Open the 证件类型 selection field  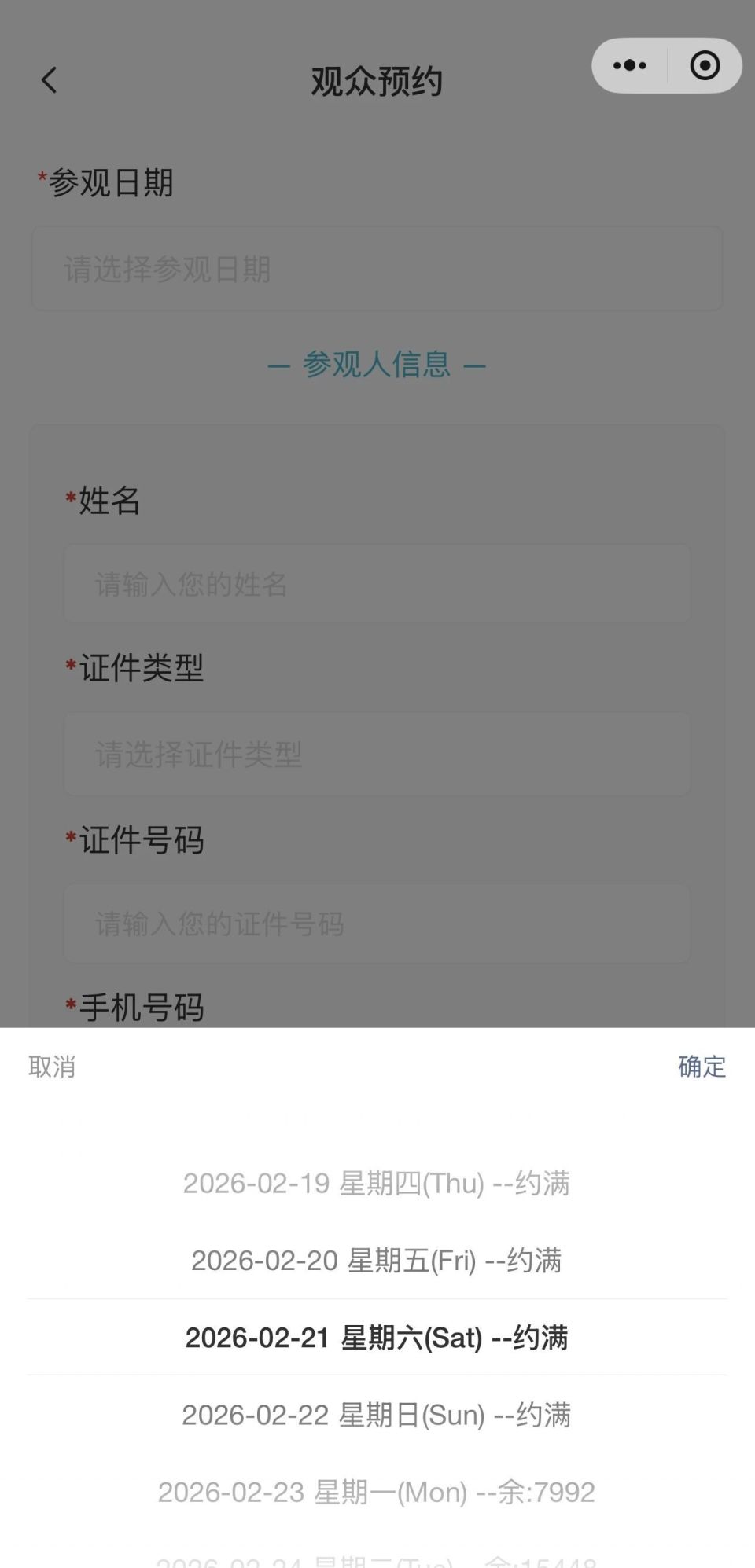(376, 754)
